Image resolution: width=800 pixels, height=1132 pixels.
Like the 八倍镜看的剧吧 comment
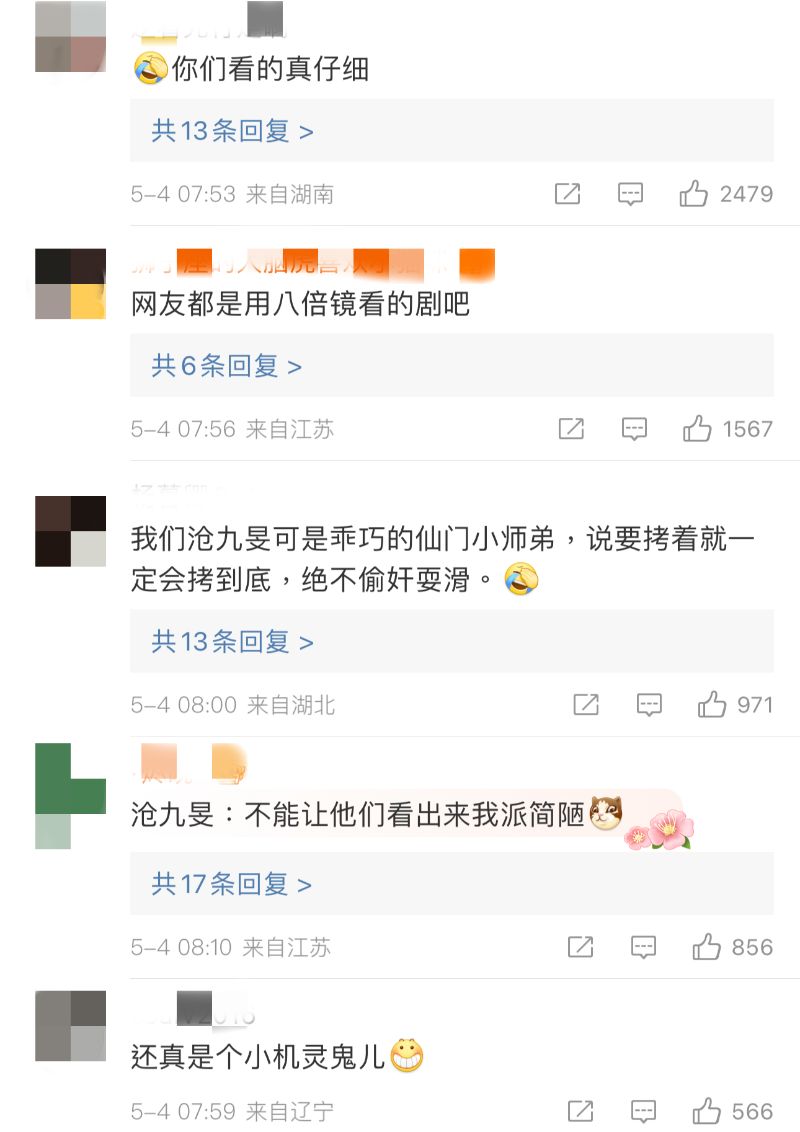coord(697,429)
